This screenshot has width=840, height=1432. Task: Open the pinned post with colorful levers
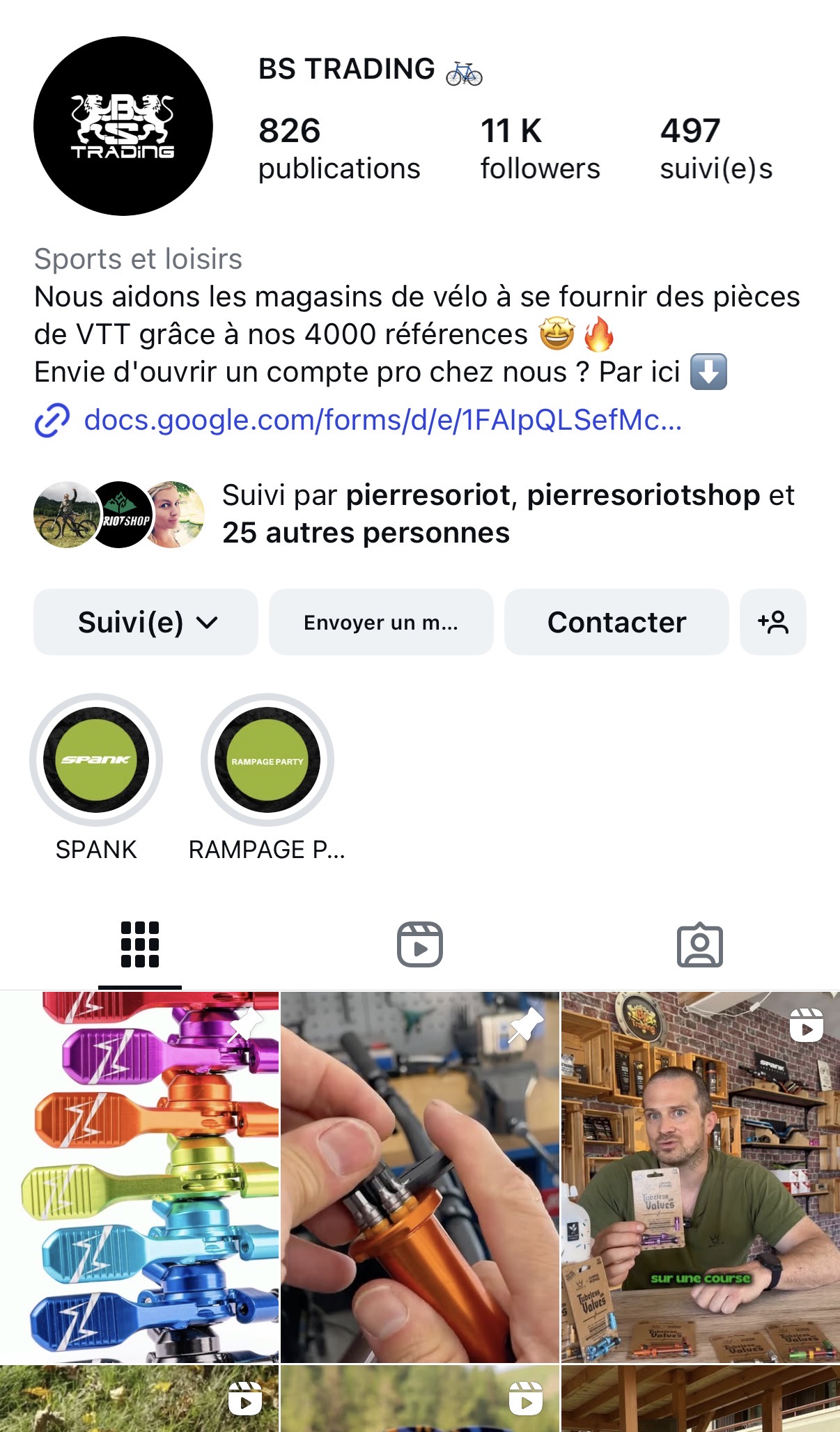[x=139, y=1177]
